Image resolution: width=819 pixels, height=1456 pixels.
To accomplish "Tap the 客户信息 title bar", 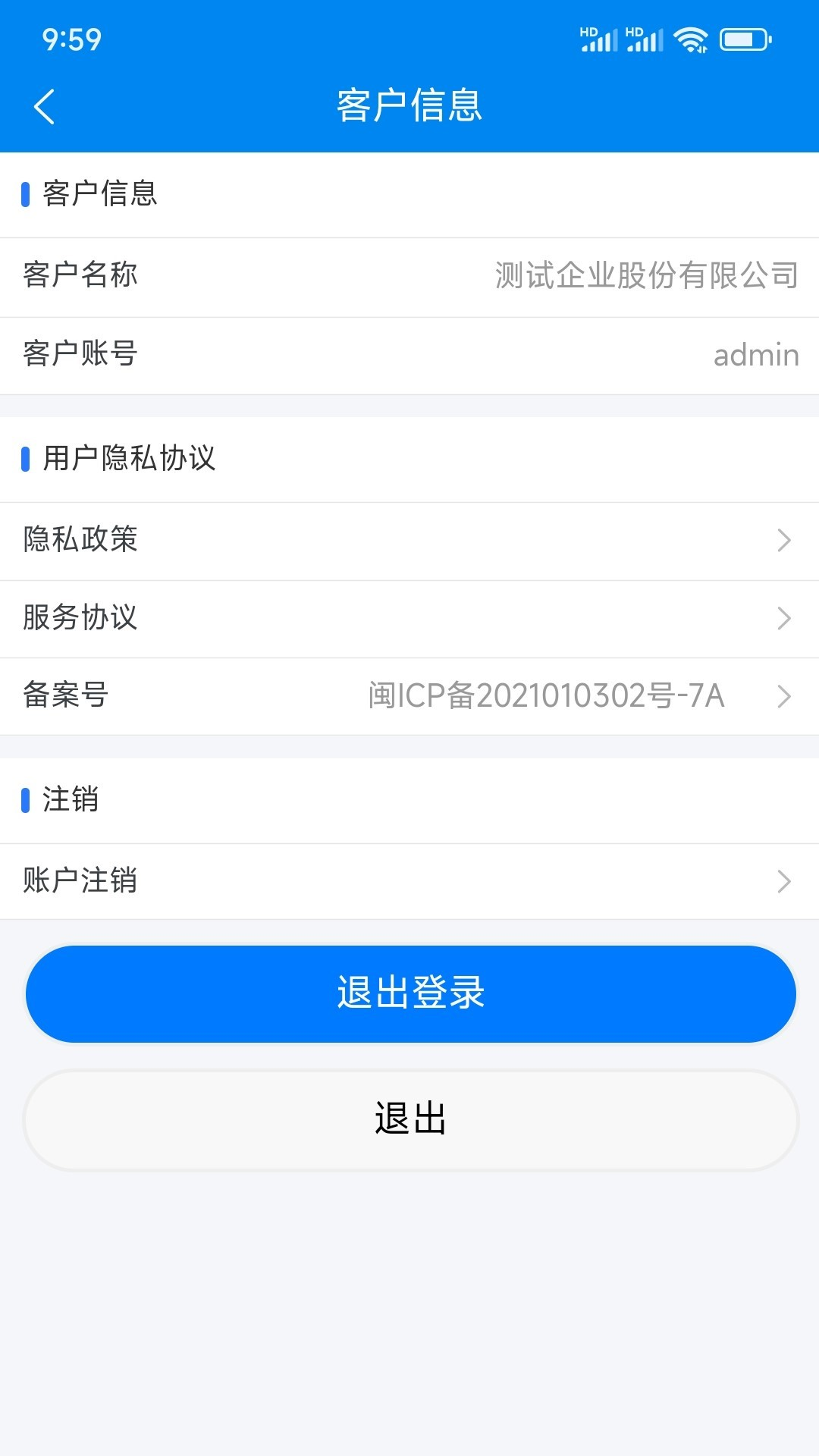I will click(x=409, y=106).
